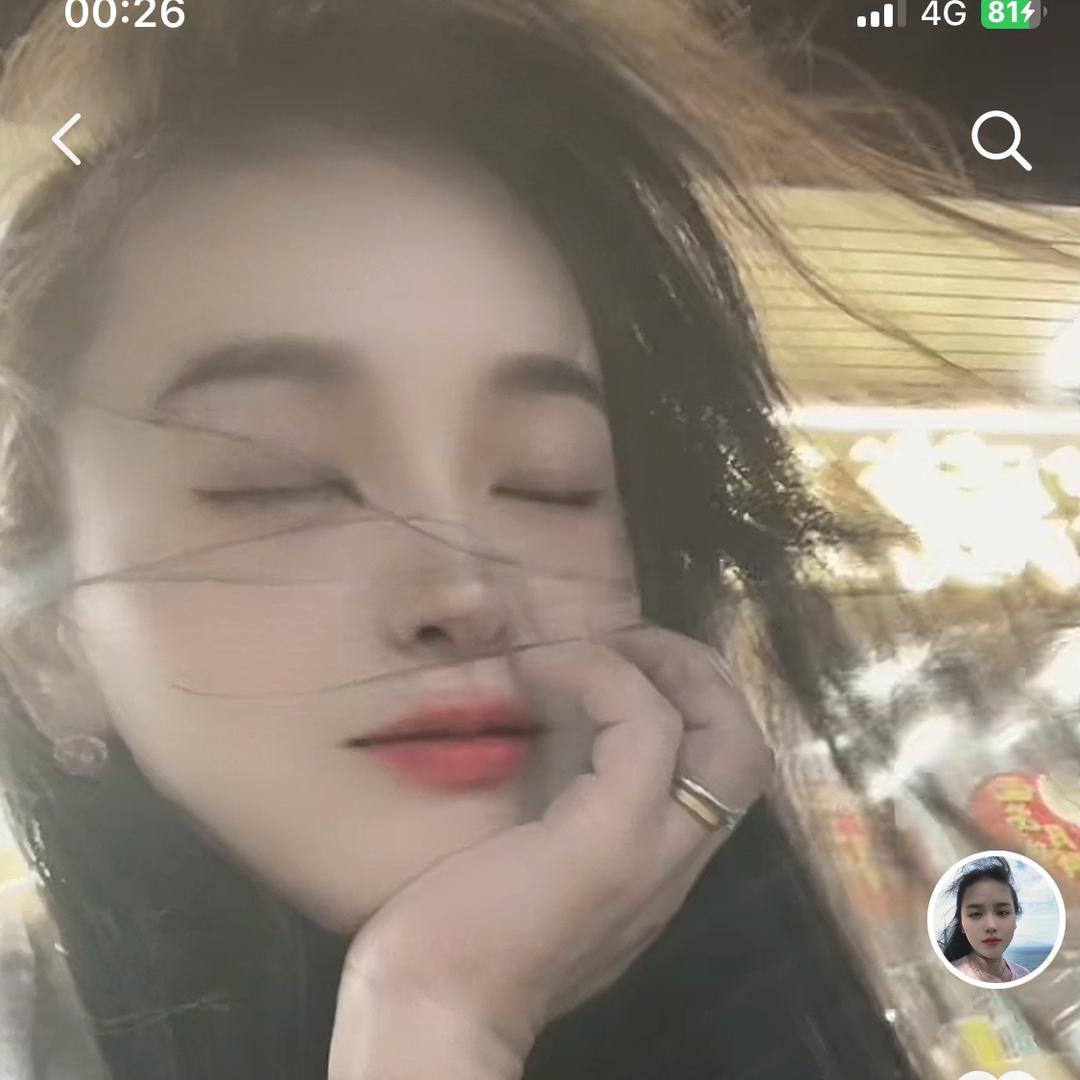This screenshot has height=1080, width=1080.
Task: Open search with the magnifier icon
Action: [x=1000, y=141]
